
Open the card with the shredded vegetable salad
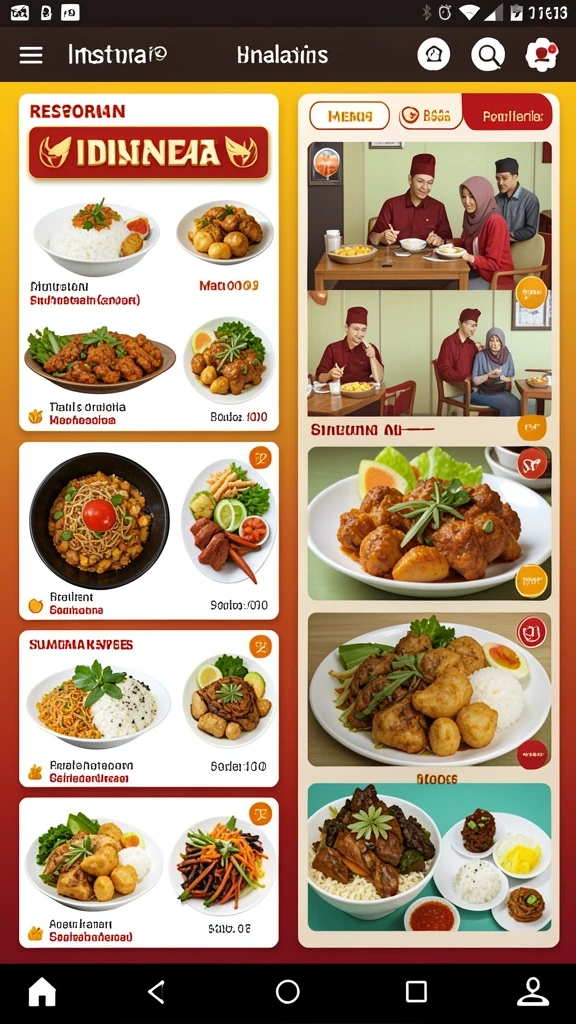[149, 872]
